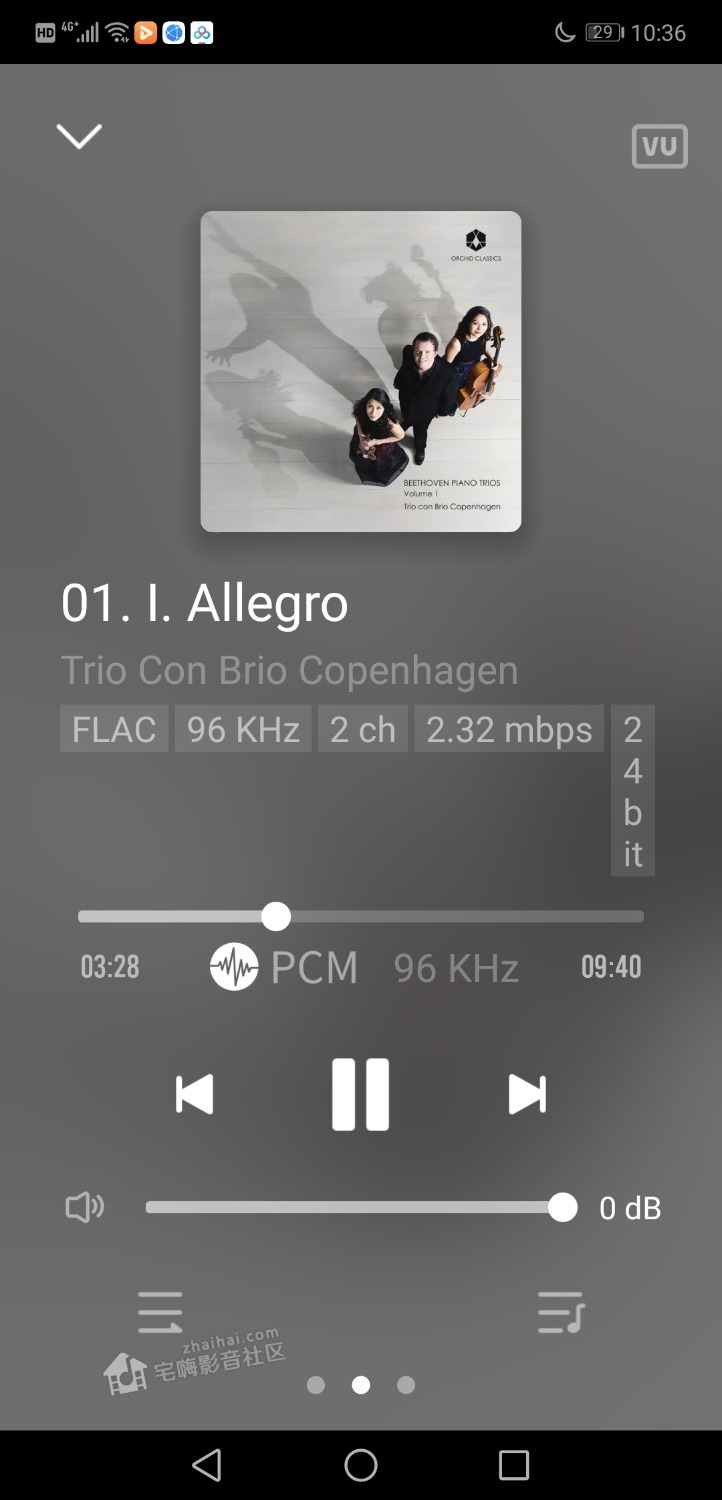Screen dimensions: 722x1500
Task: Change the playback order mode
Action: coord(160,1312)
